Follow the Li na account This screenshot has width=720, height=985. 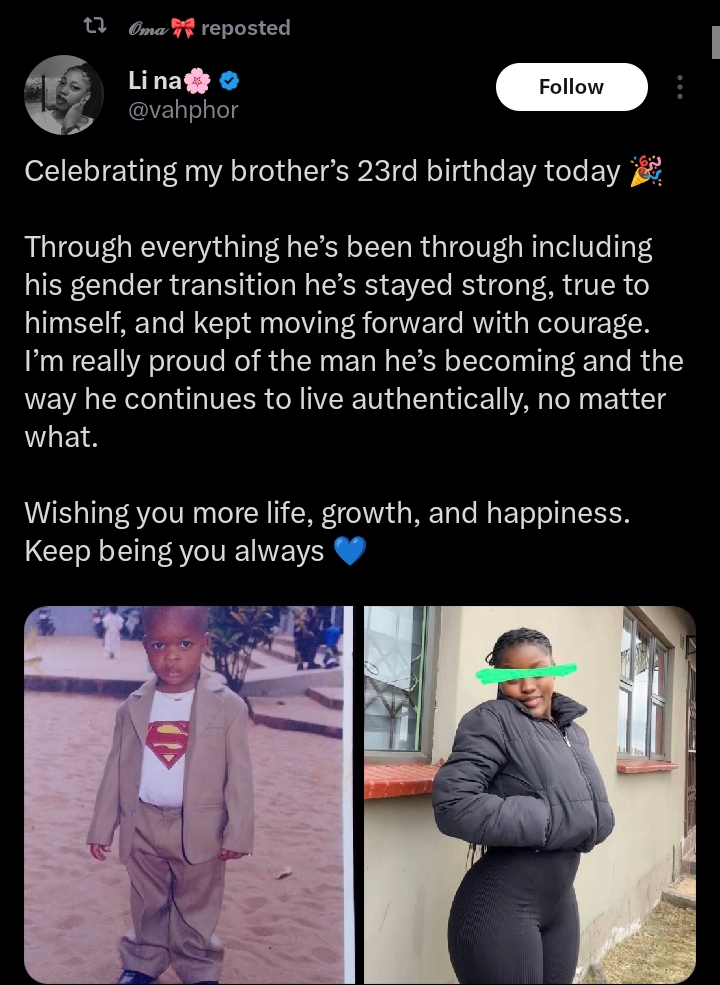(x=571, y=87)
